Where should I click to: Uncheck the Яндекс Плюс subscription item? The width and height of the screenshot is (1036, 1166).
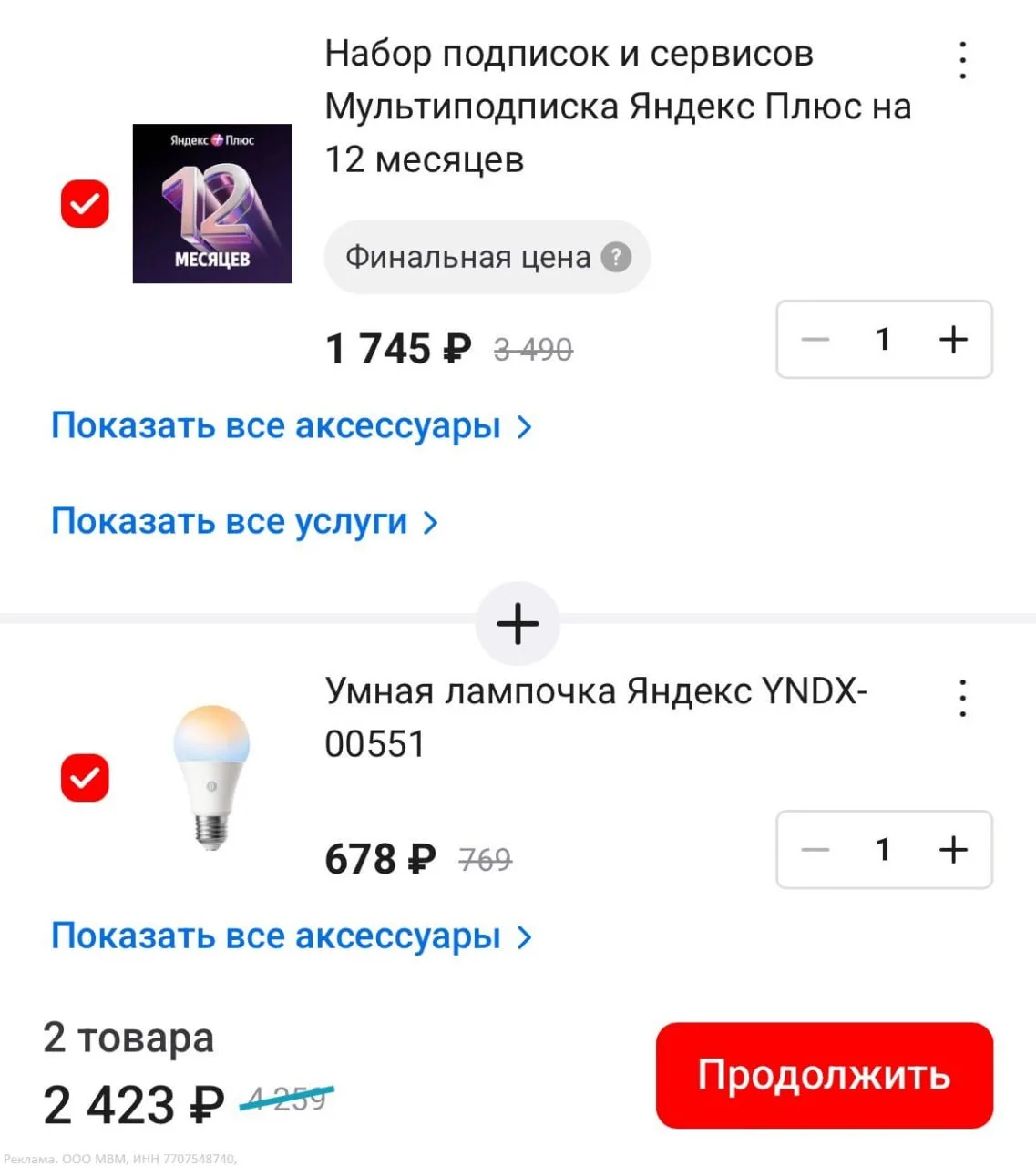(x=85, y=203)
